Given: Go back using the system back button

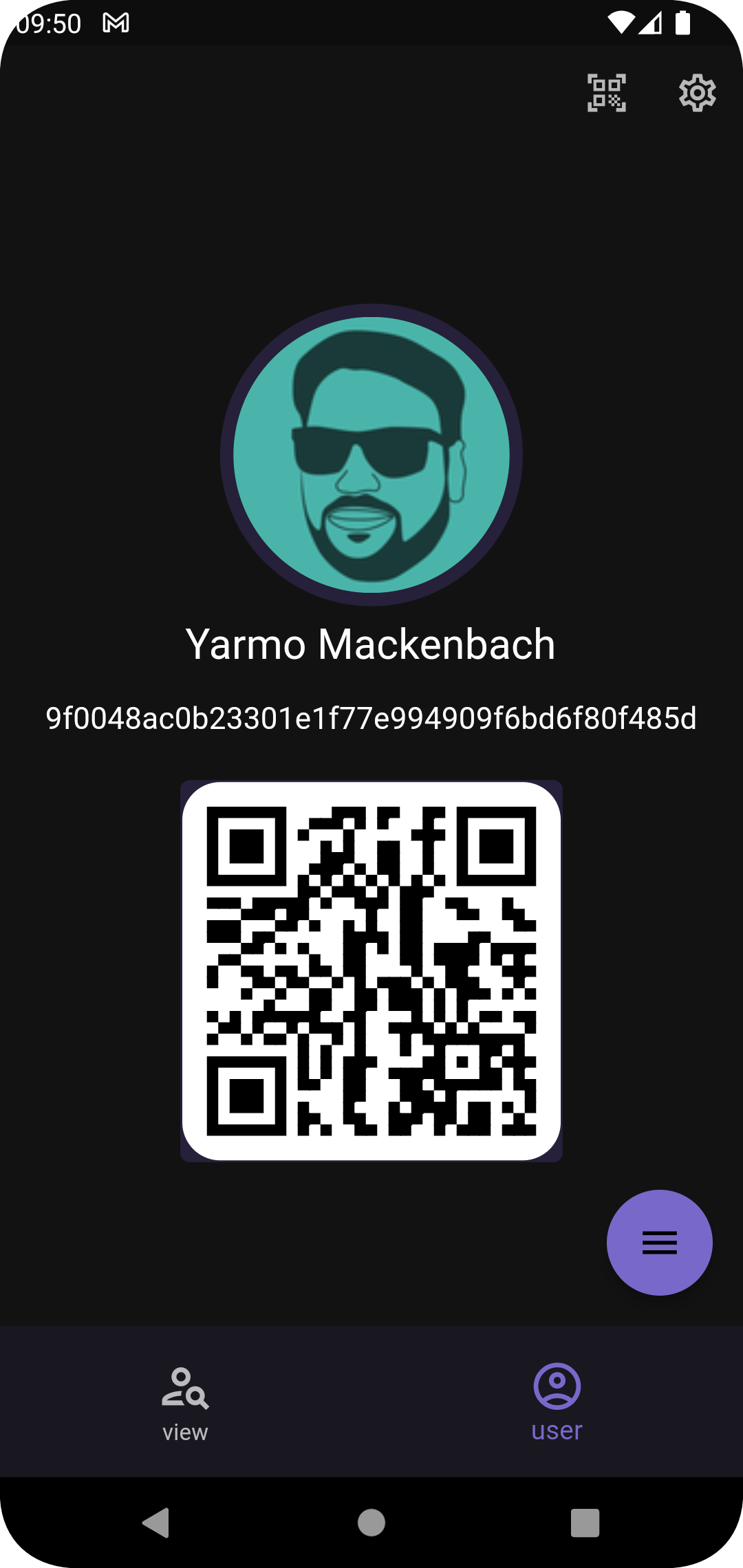Looking at the screenshot, I should click(156, 1523).
